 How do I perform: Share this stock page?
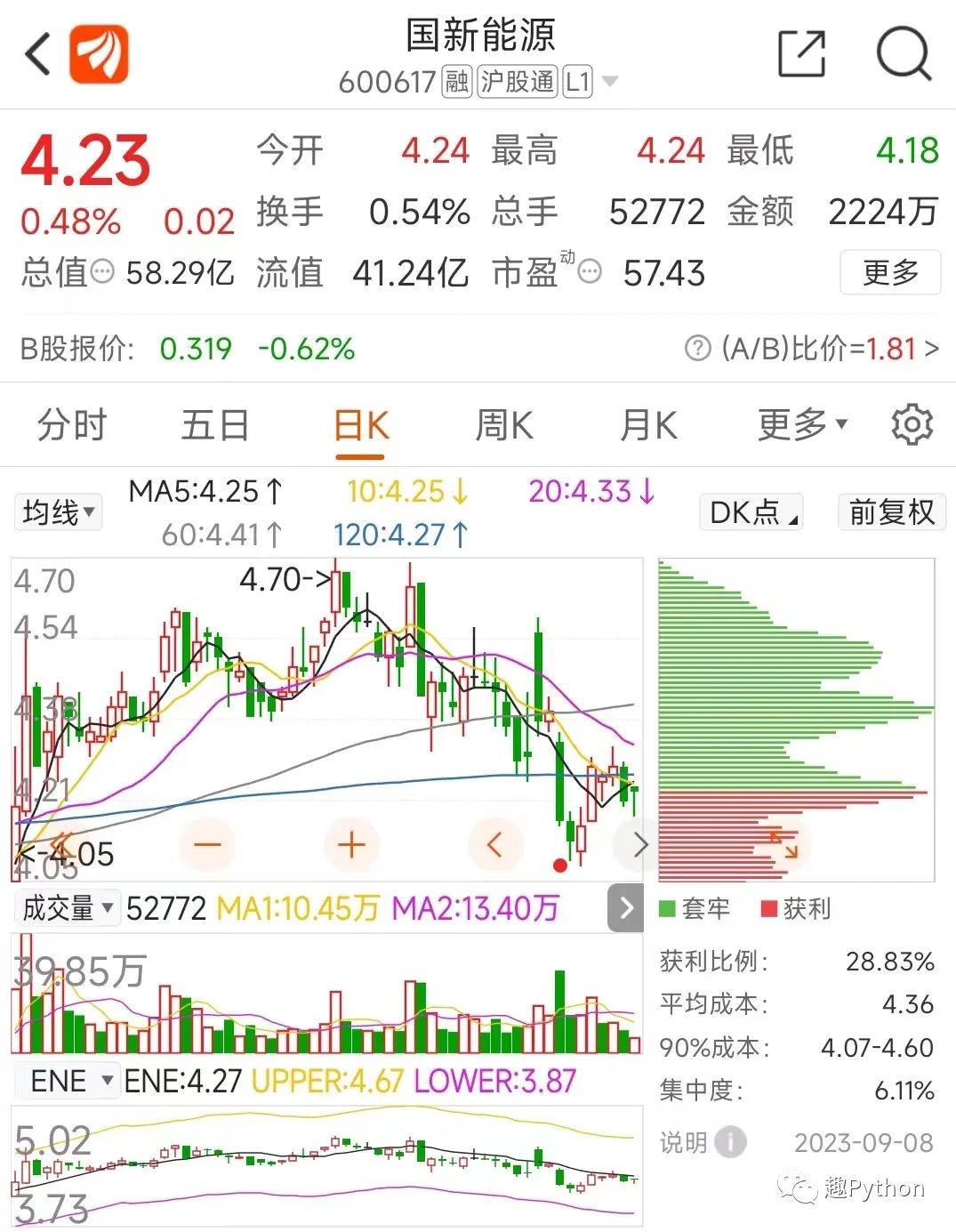800,54
